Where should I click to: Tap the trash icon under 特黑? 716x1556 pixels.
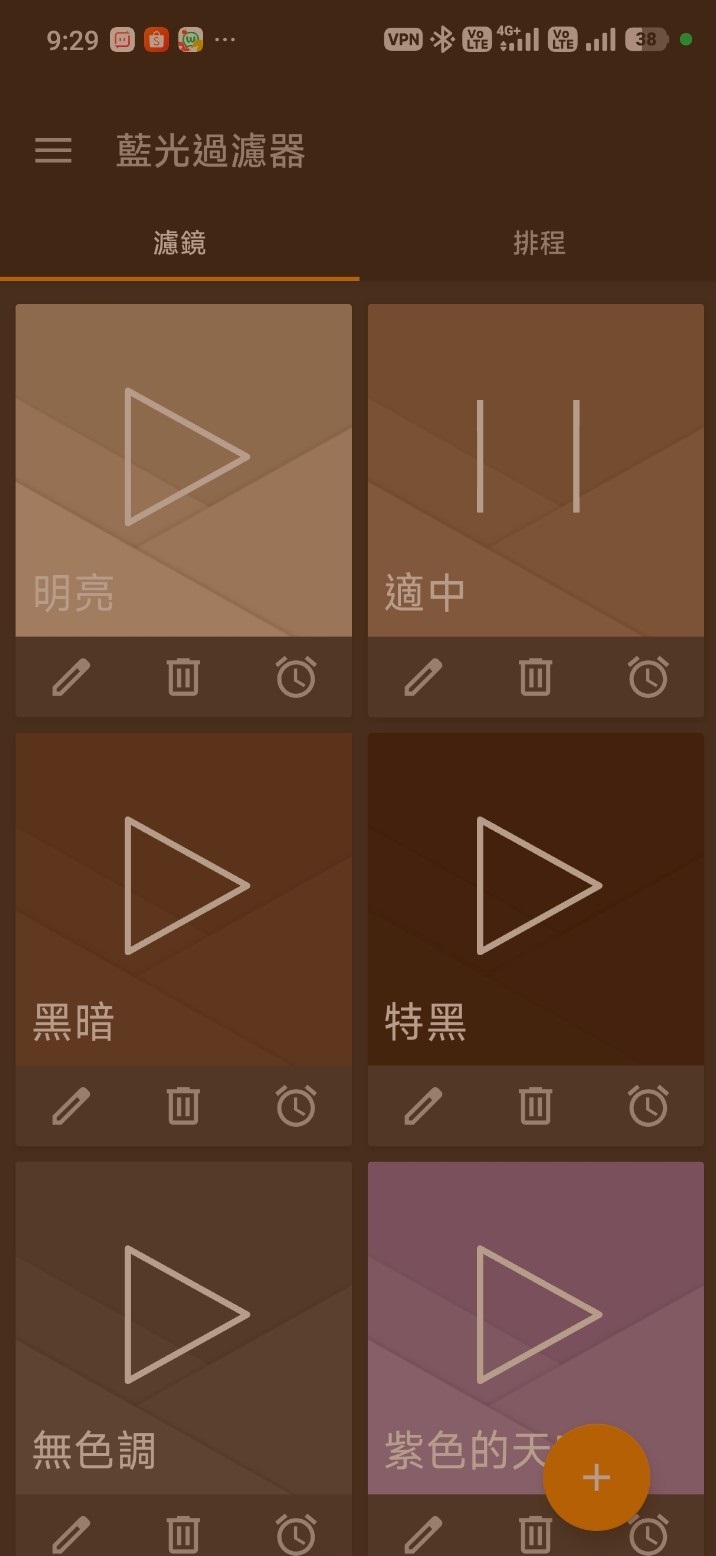pos(536,1106)
